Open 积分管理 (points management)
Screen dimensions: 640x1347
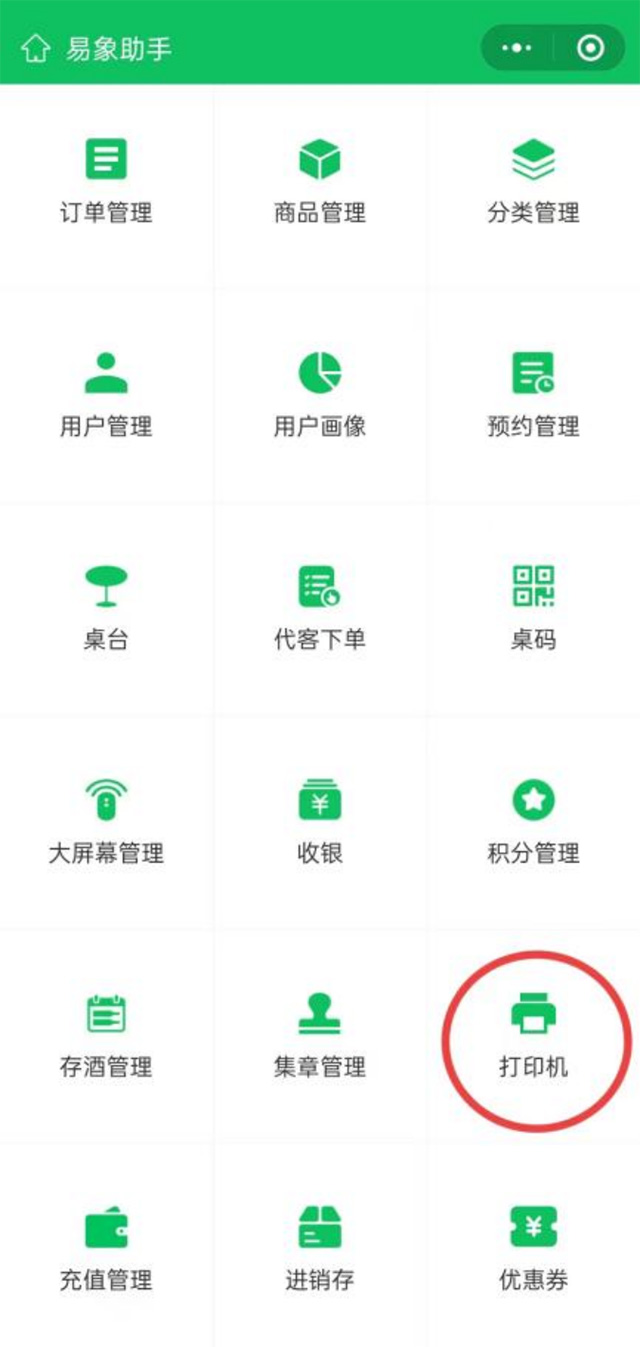[x=533, y=822]
